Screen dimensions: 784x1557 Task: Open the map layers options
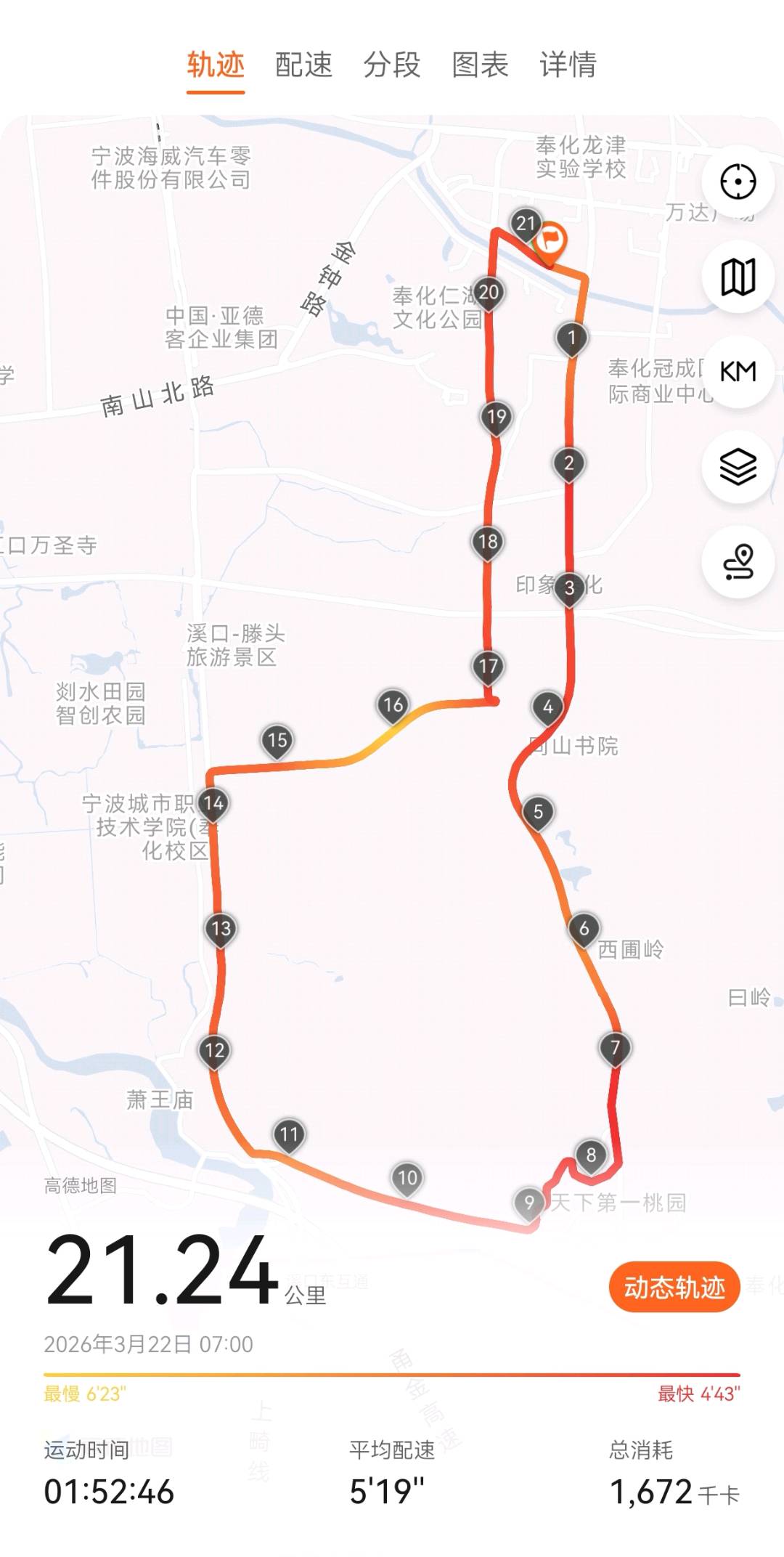click(738, 466)
